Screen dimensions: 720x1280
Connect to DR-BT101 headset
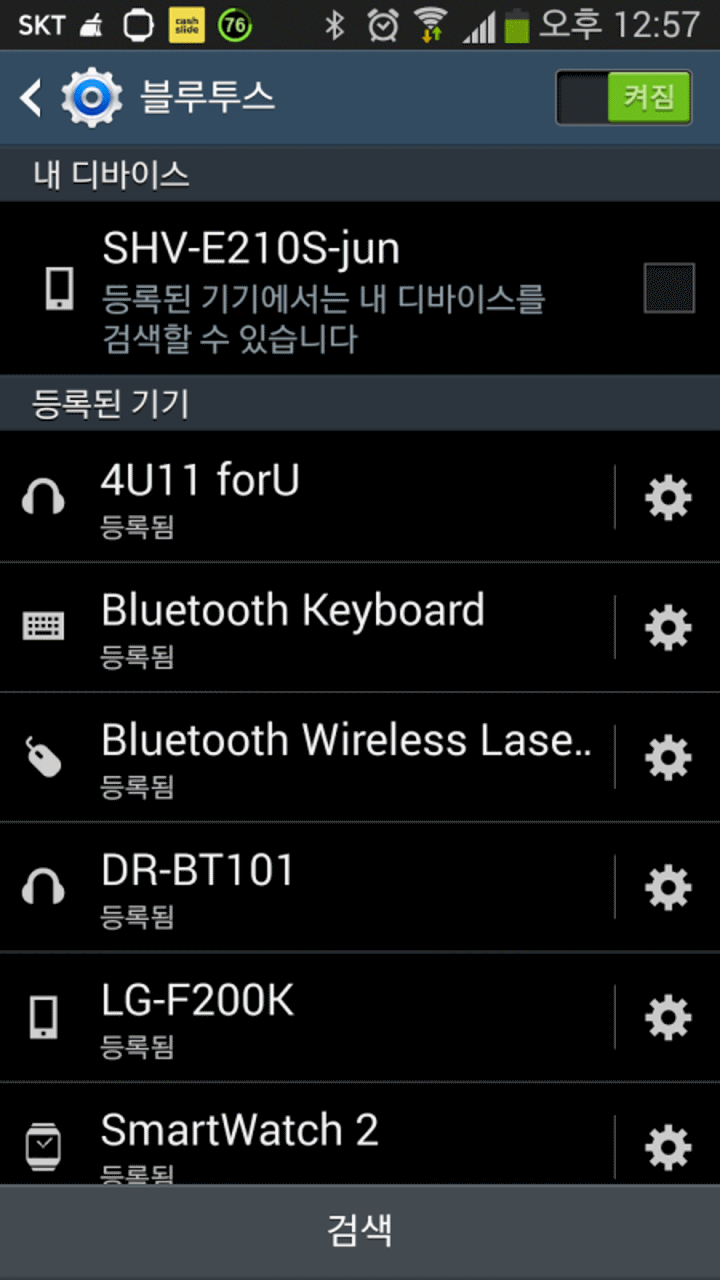(x=307, y=887)
